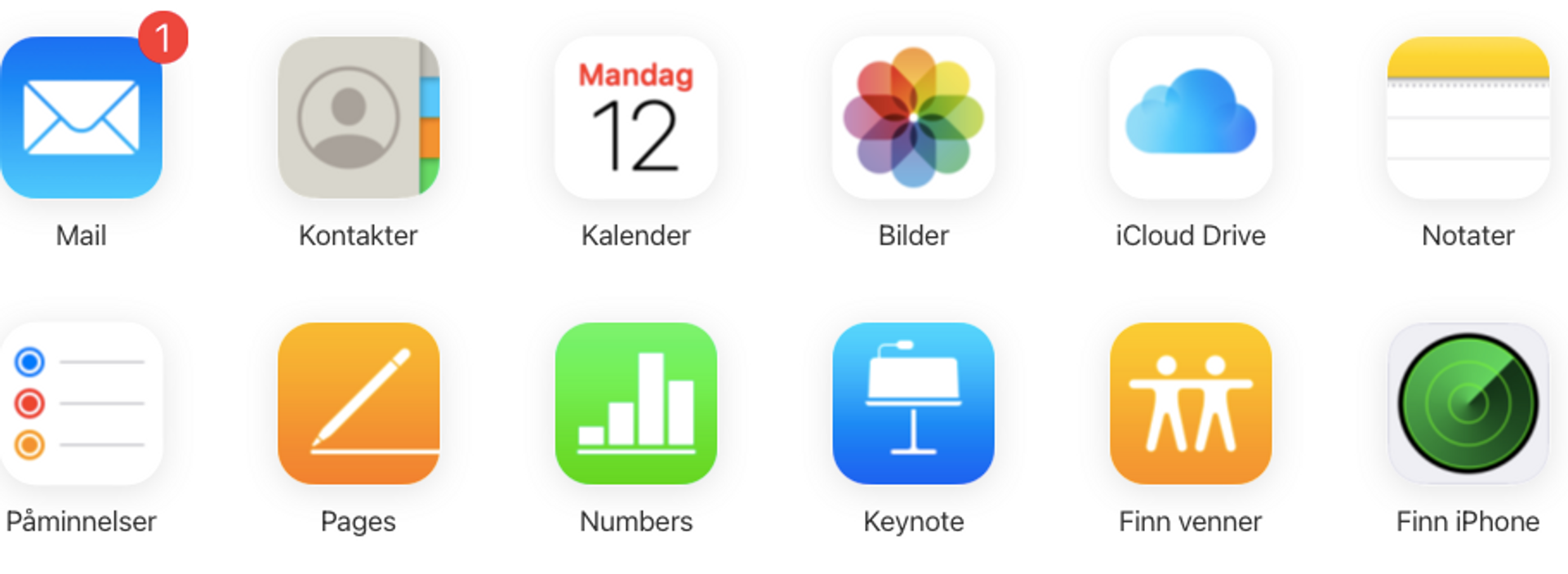Viewport: 1568px width, 574px height.
Task: Open the Pages app
Action: coord(359,403)
